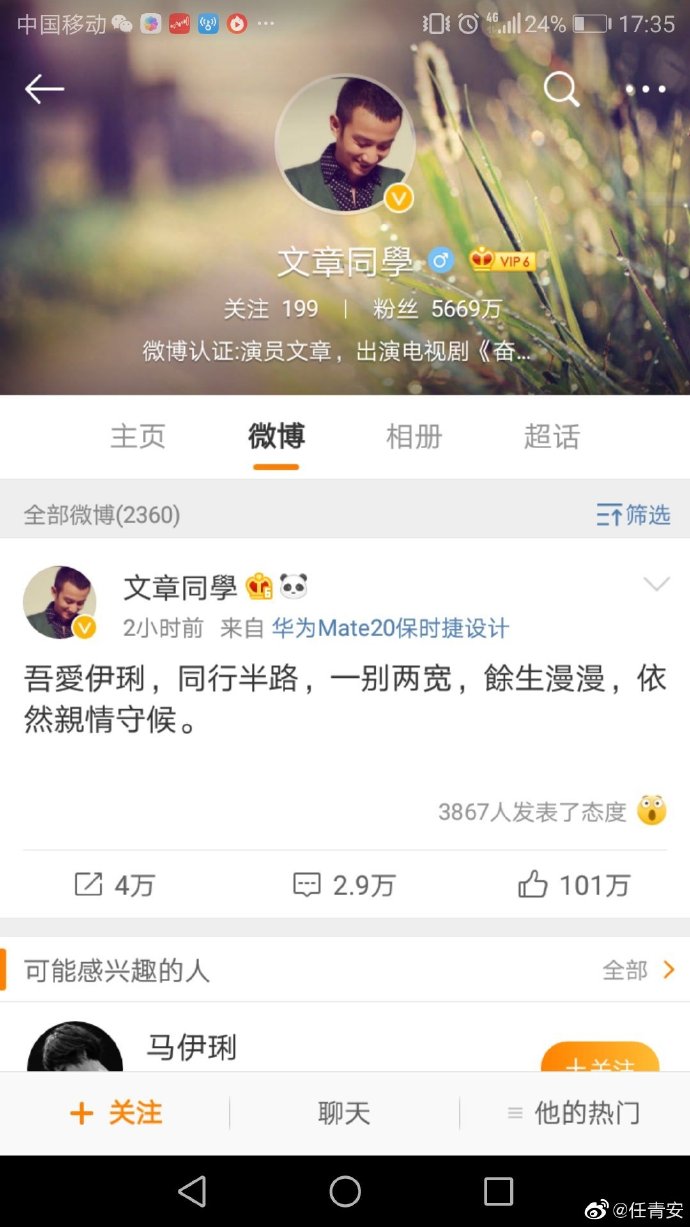This screenshot has height=1227, width=690.
Task: Switch to the 相册 tab
Action: (414, 437)
